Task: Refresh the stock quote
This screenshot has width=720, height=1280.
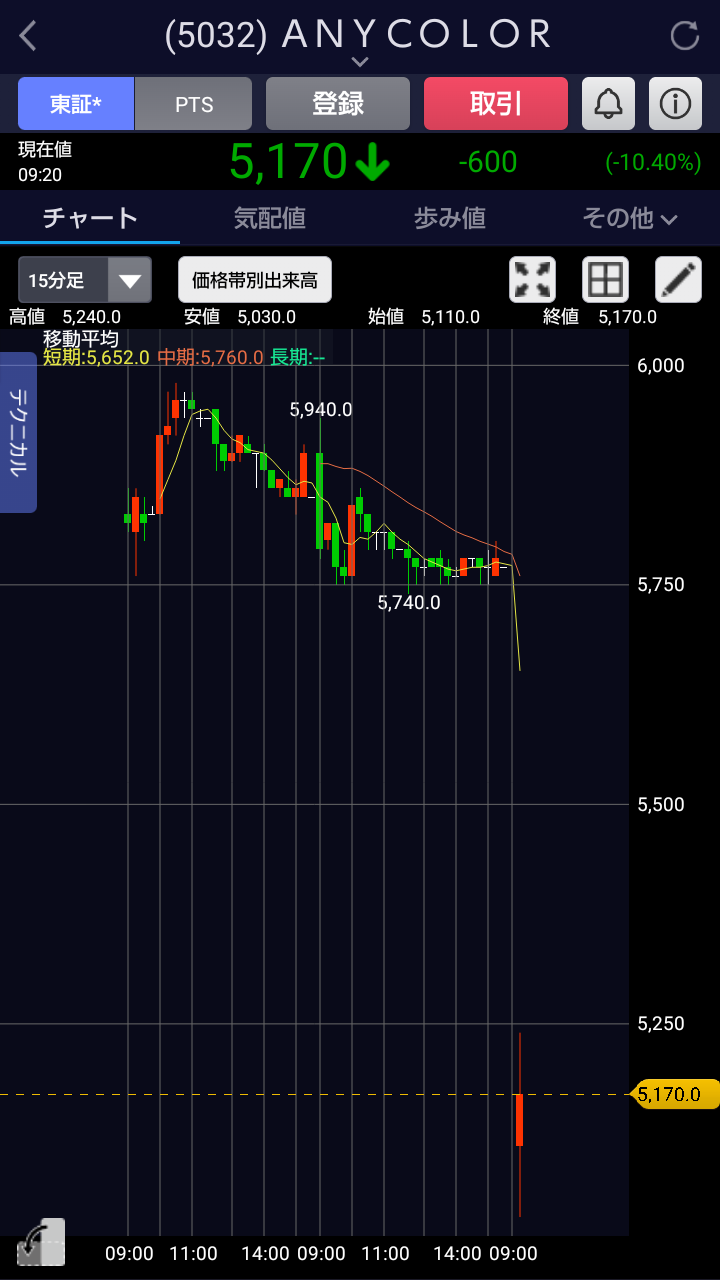Action: pos(684,37)
